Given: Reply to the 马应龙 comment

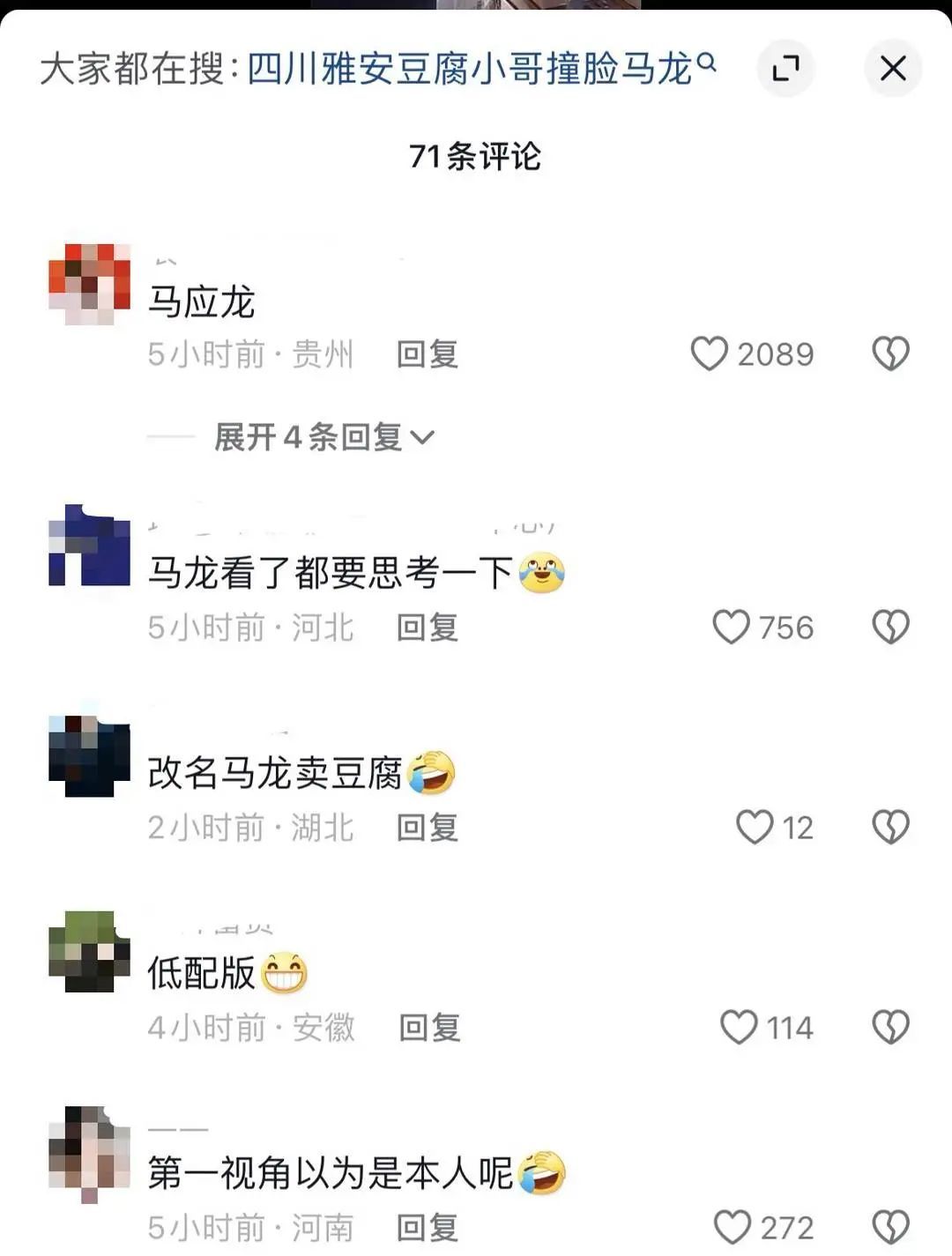Looking at the screenshot, I should [x=429, y=354].
